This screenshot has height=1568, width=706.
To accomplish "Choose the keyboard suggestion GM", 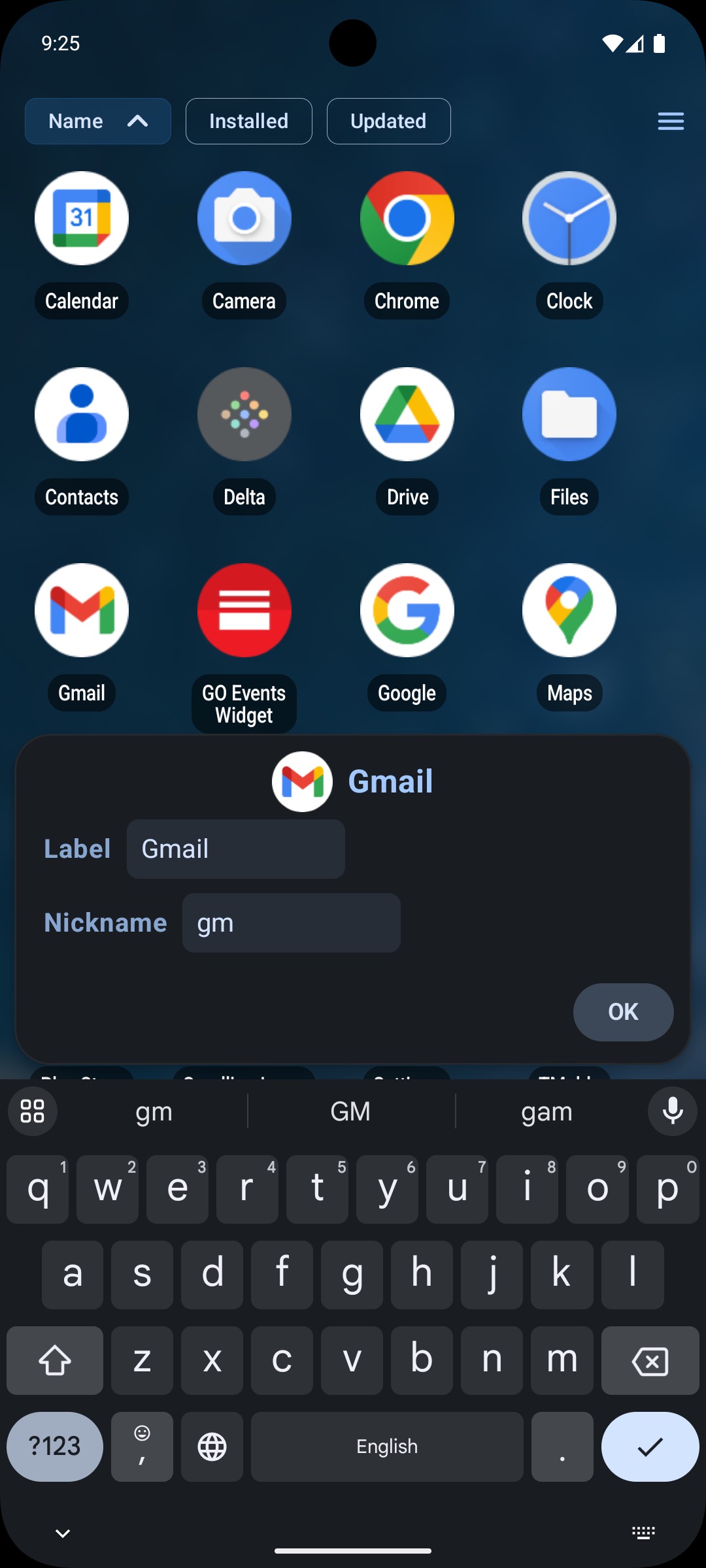I will [x=351, y=1111].
